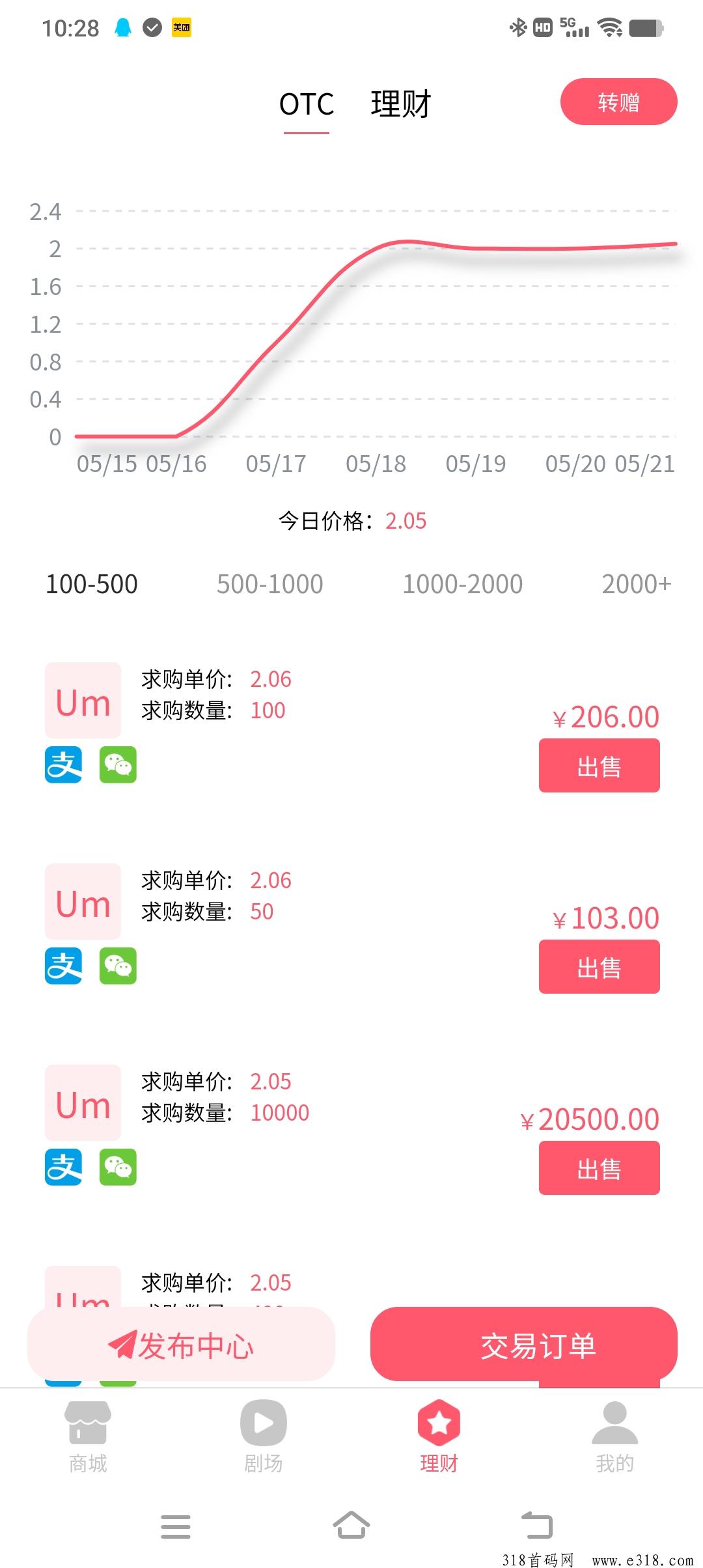Show the 2000+ range orders
The height and width of the screenshot is (1568, 703).
(636, 584)
